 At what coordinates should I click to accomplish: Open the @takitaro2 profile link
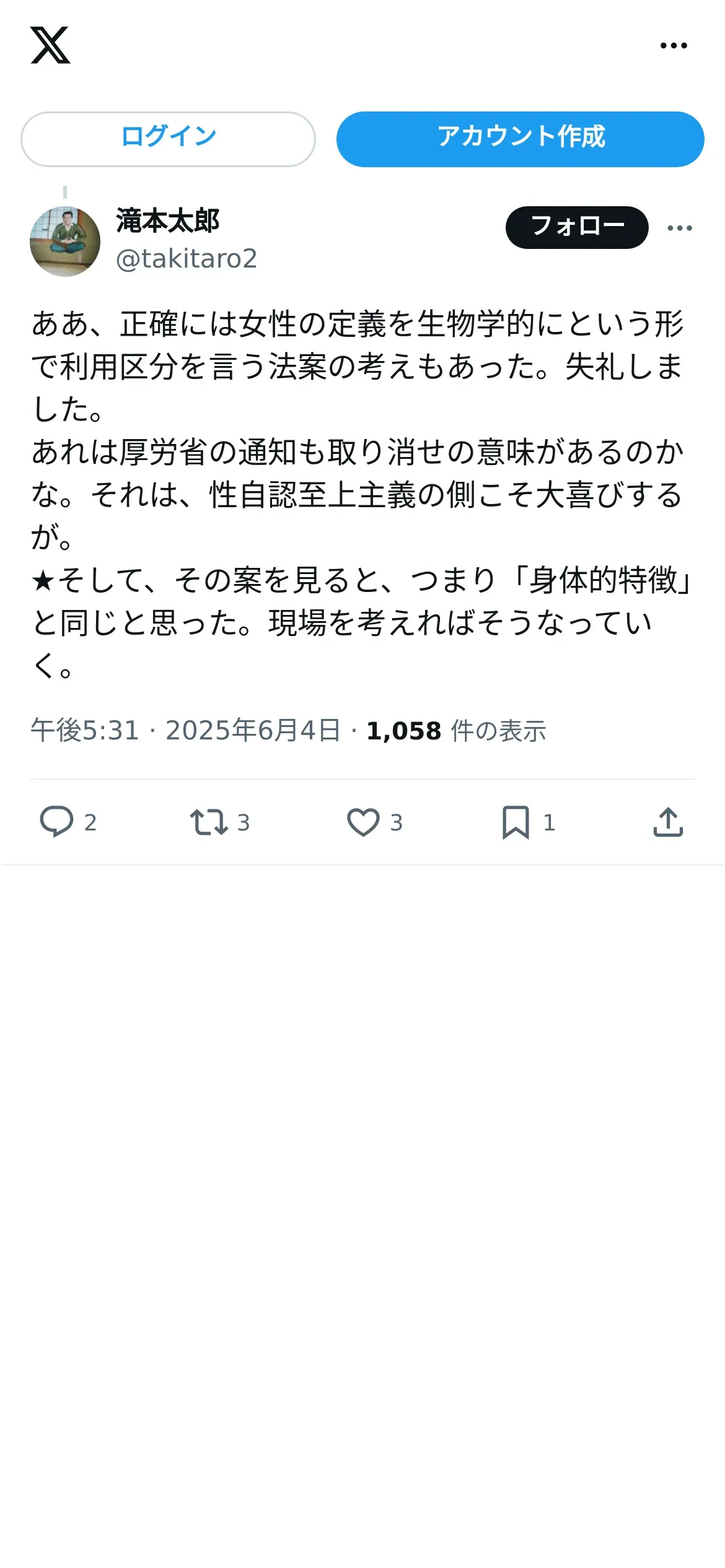pos(187,259)
